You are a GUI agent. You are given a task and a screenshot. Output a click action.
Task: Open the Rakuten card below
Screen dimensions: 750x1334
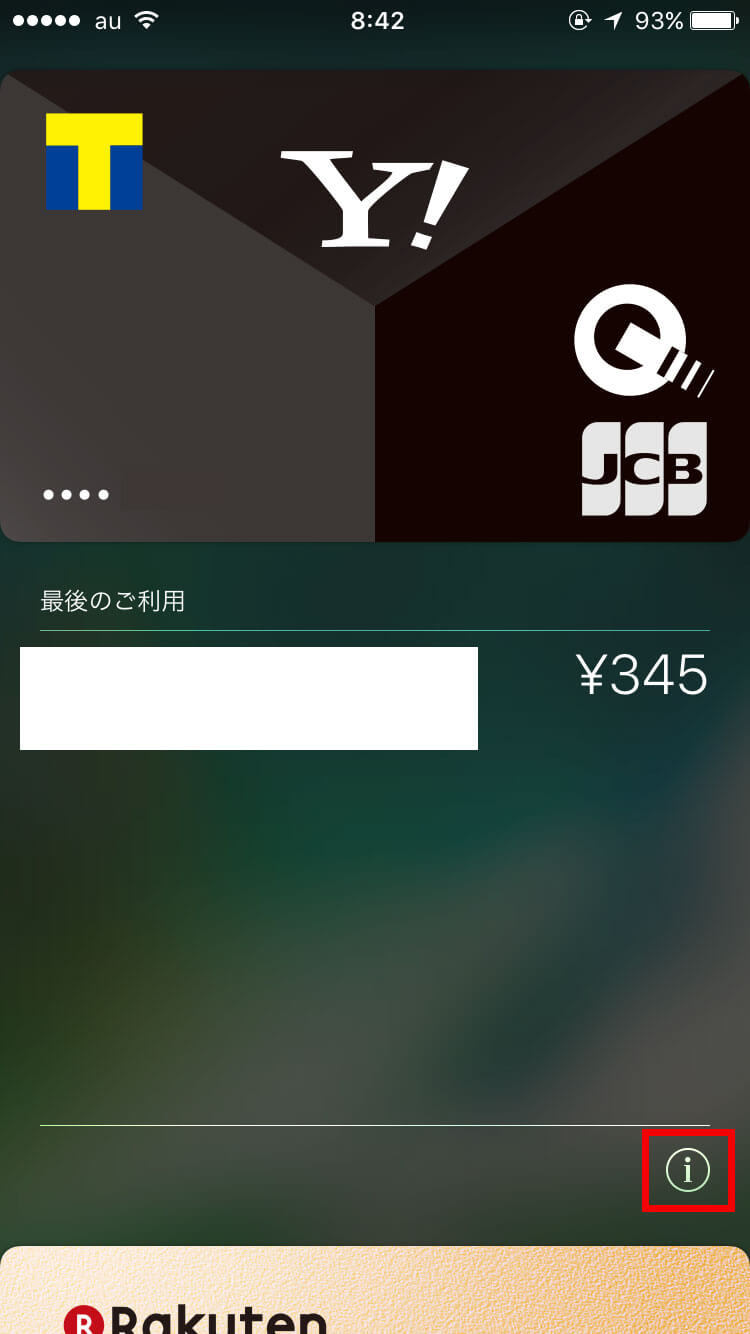pyautogui.click(x=375, y=1290)
